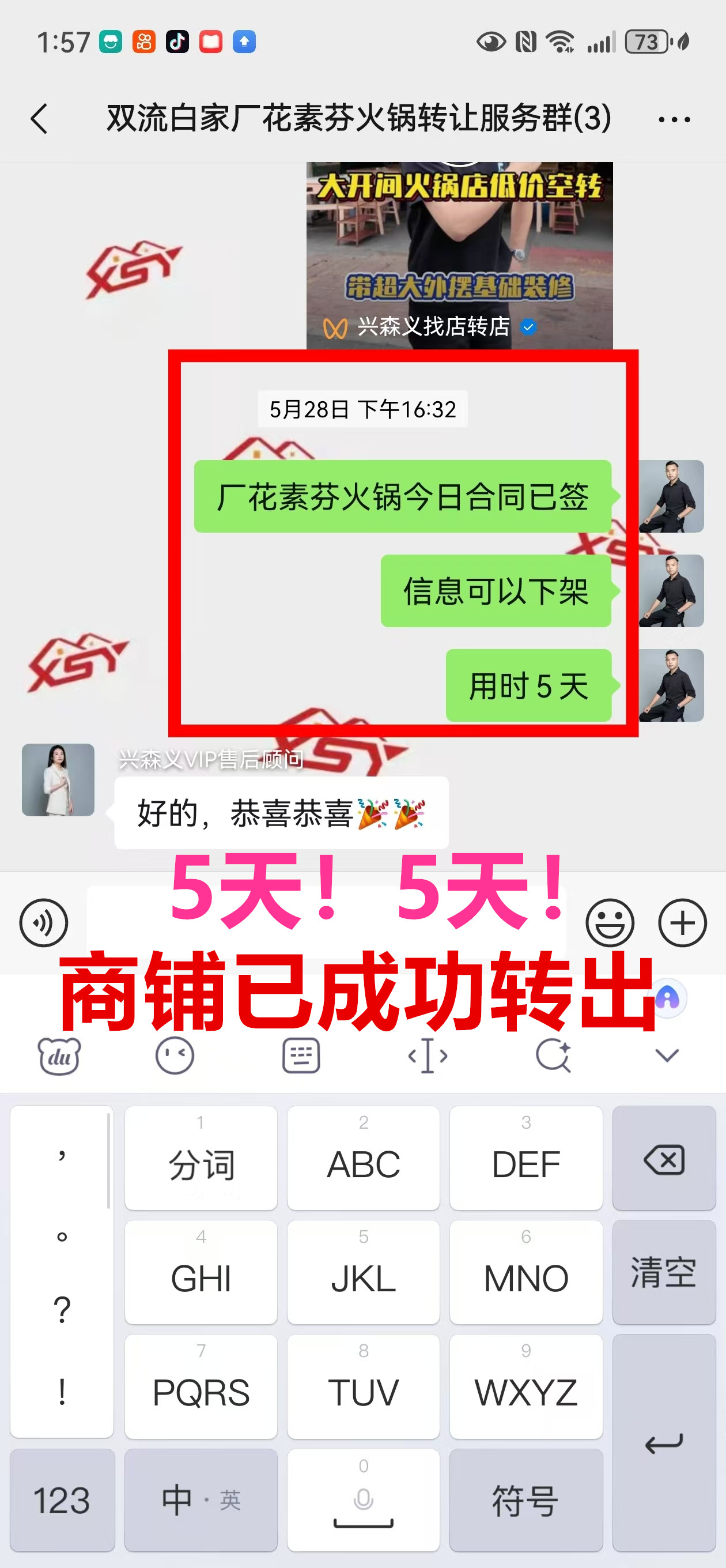Switch to the 123 number keyboard
The width and height of the screenshot is (726, 1568).
pos(62,1500)
